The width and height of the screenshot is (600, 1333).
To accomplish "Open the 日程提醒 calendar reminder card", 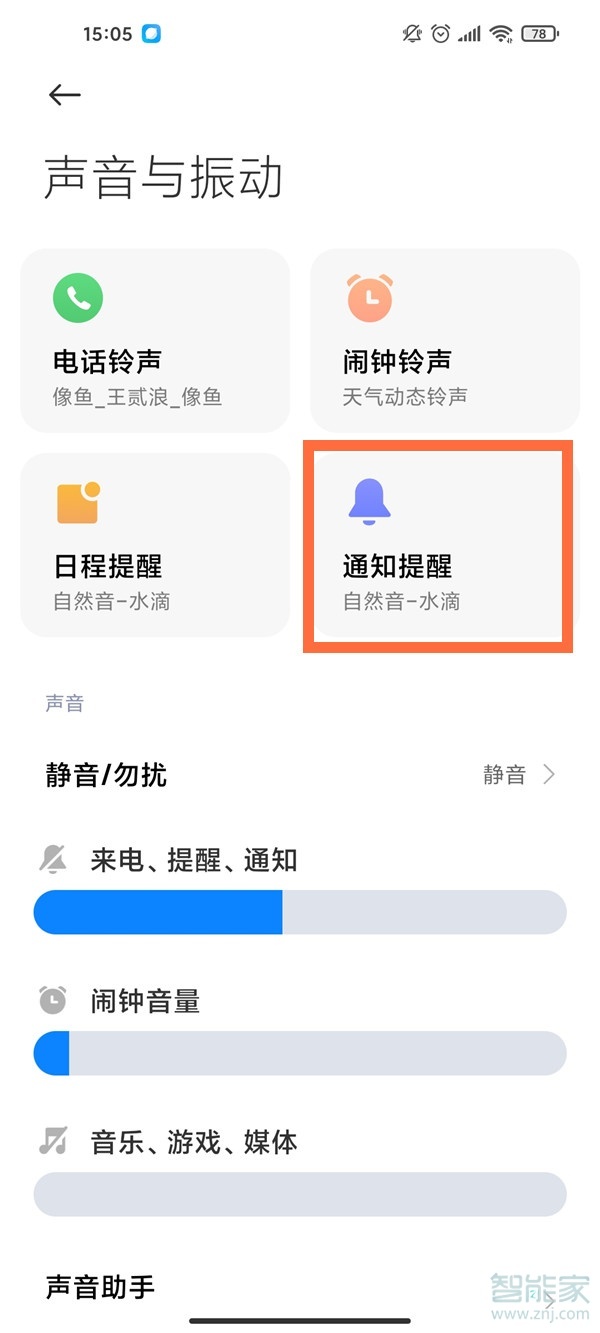I will 155,545.
